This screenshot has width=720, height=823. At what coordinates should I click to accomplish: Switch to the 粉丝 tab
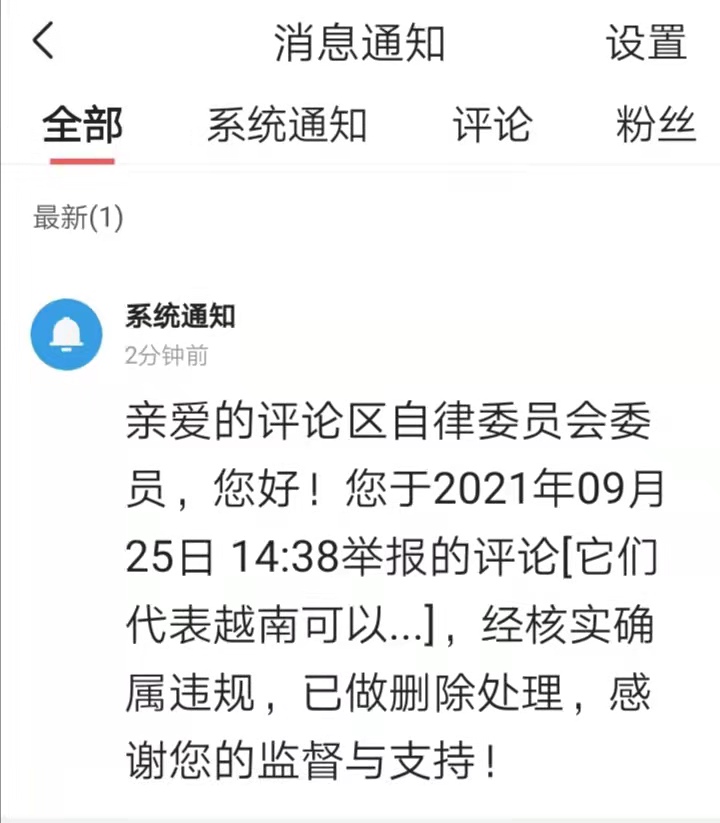[x=656, y=126]
